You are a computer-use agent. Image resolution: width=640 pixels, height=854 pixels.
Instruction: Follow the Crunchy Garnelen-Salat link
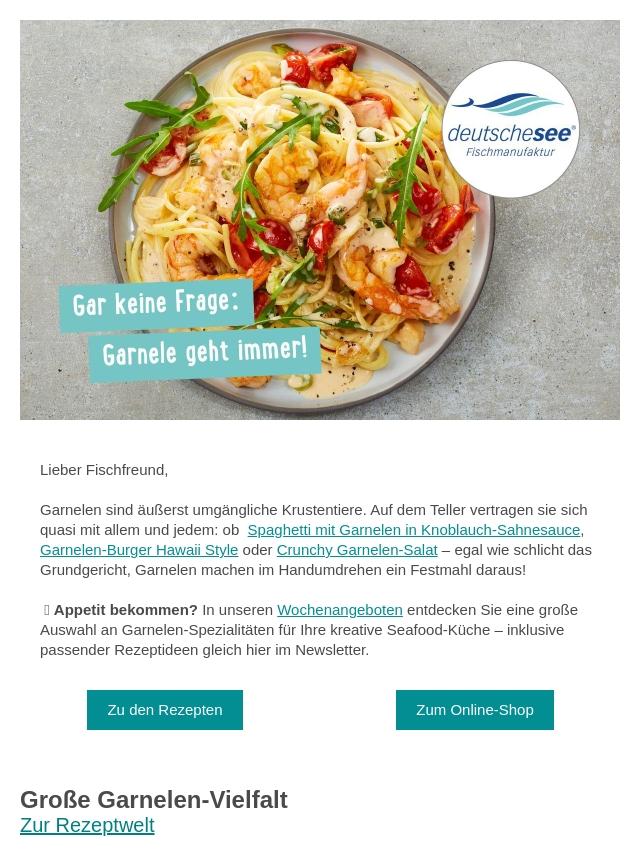(x=357, y=550)
